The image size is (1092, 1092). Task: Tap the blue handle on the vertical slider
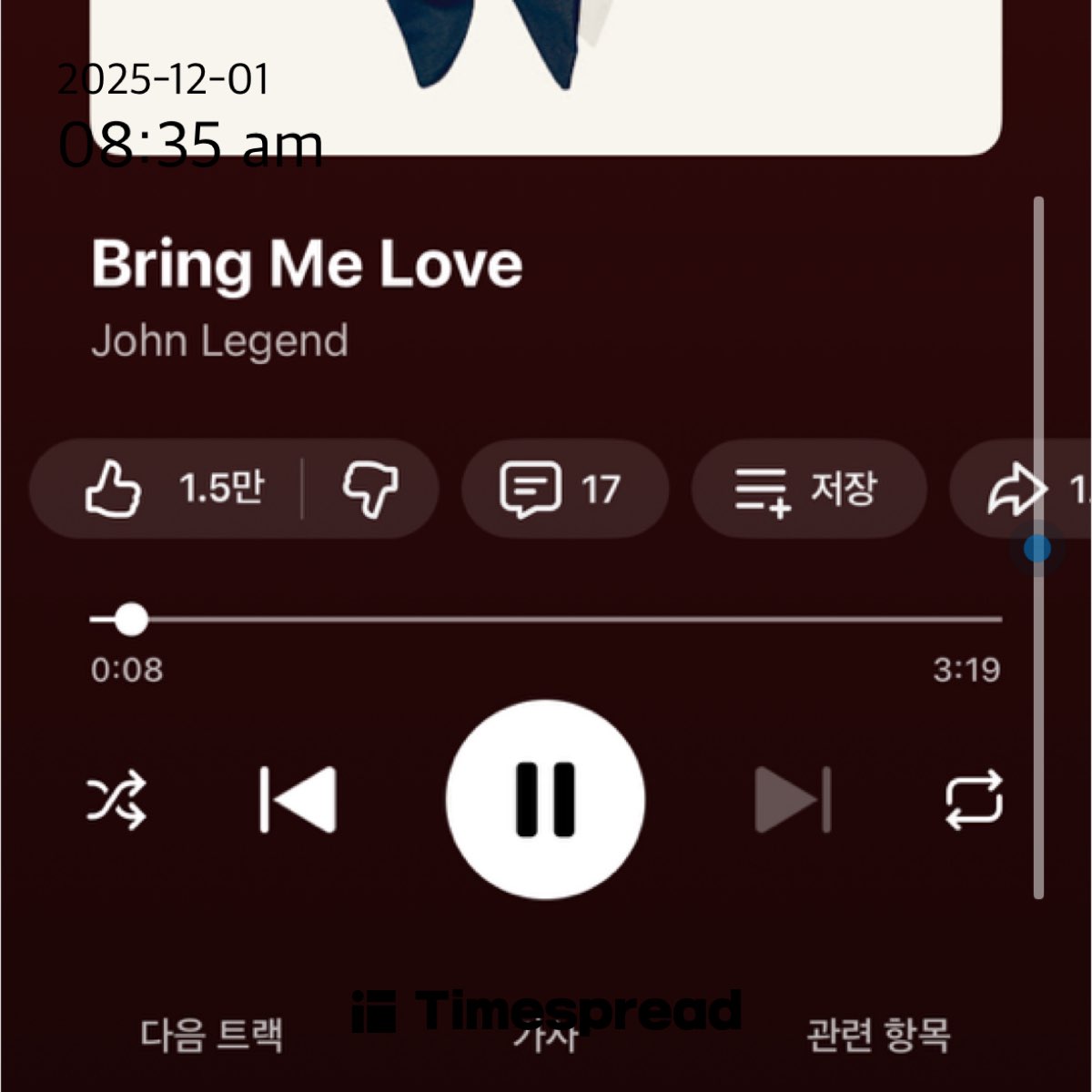(x=1037, y=549)
